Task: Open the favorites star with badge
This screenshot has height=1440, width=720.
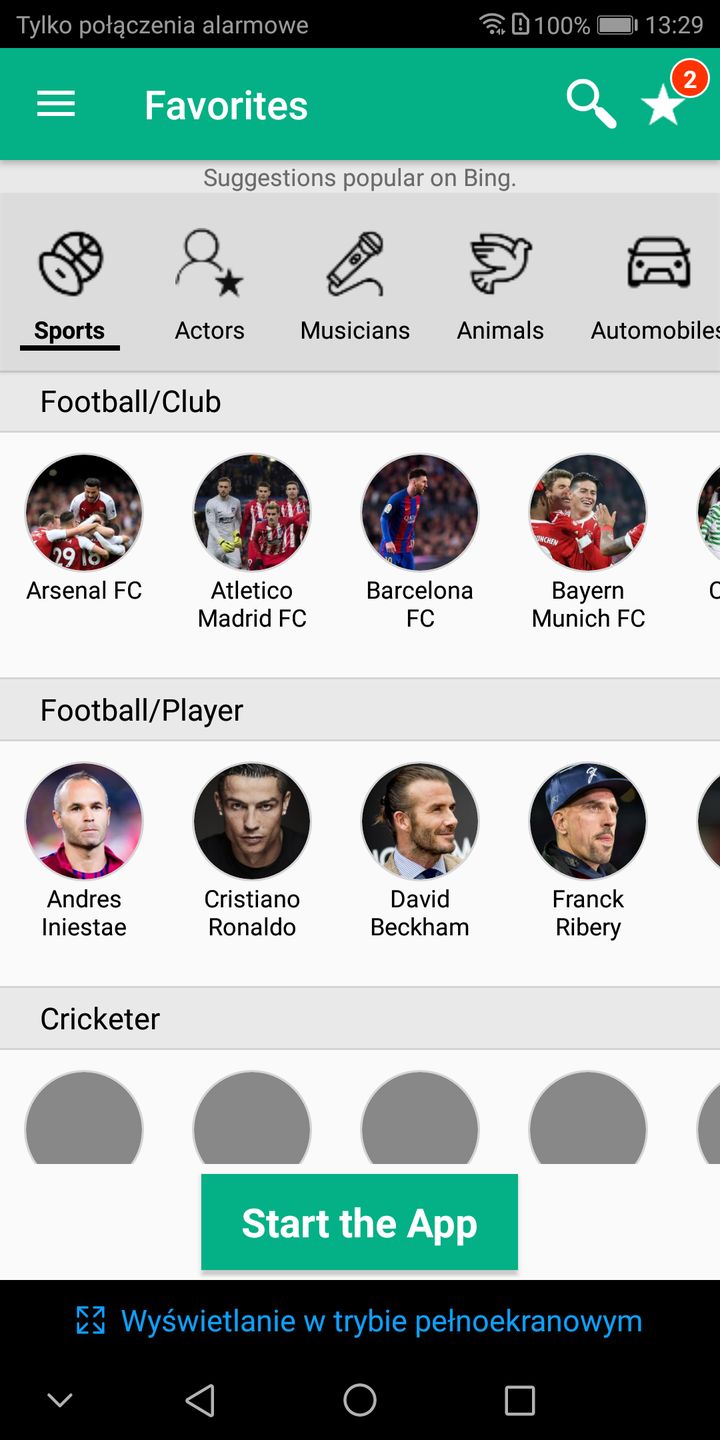Action: click(x=666, y=102)
